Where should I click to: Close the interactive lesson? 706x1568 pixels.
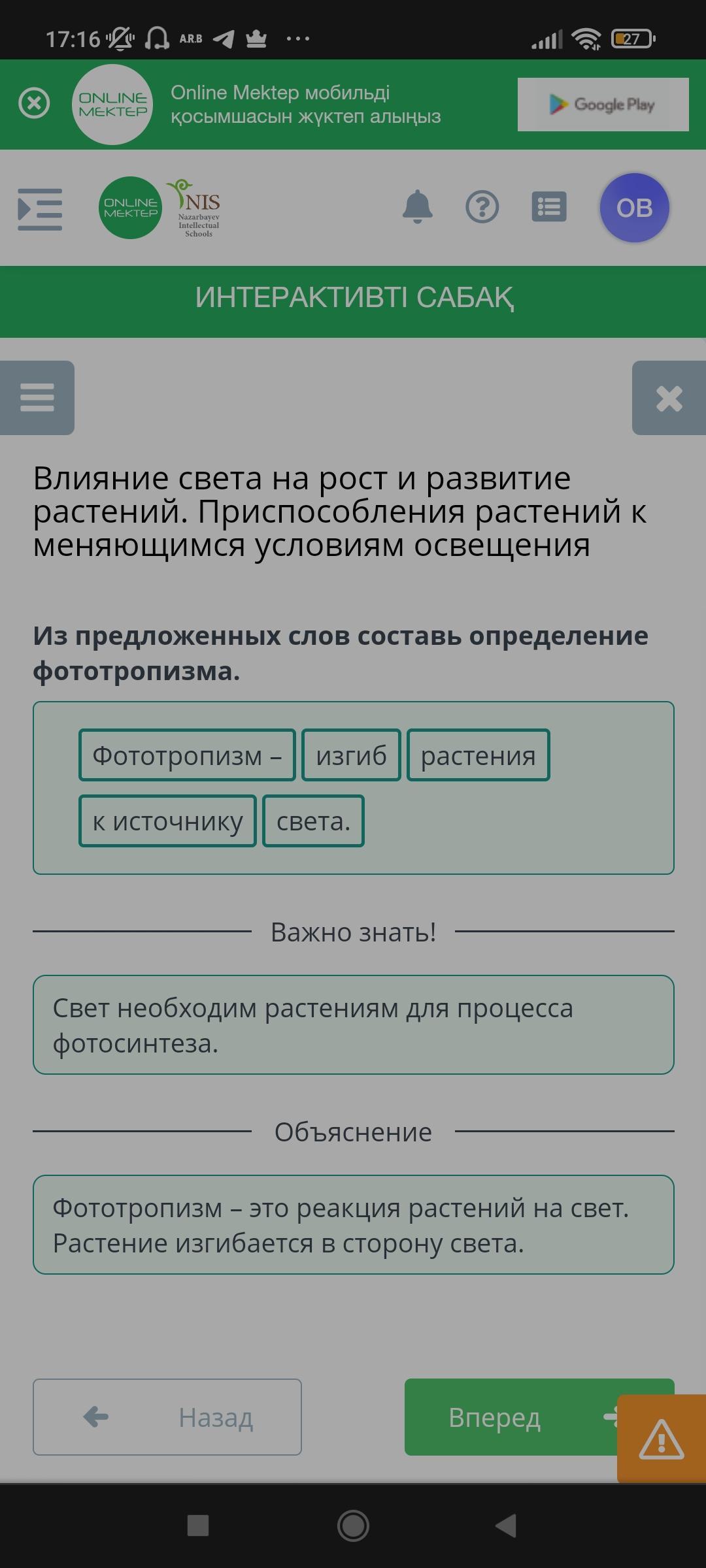(669, 397)
